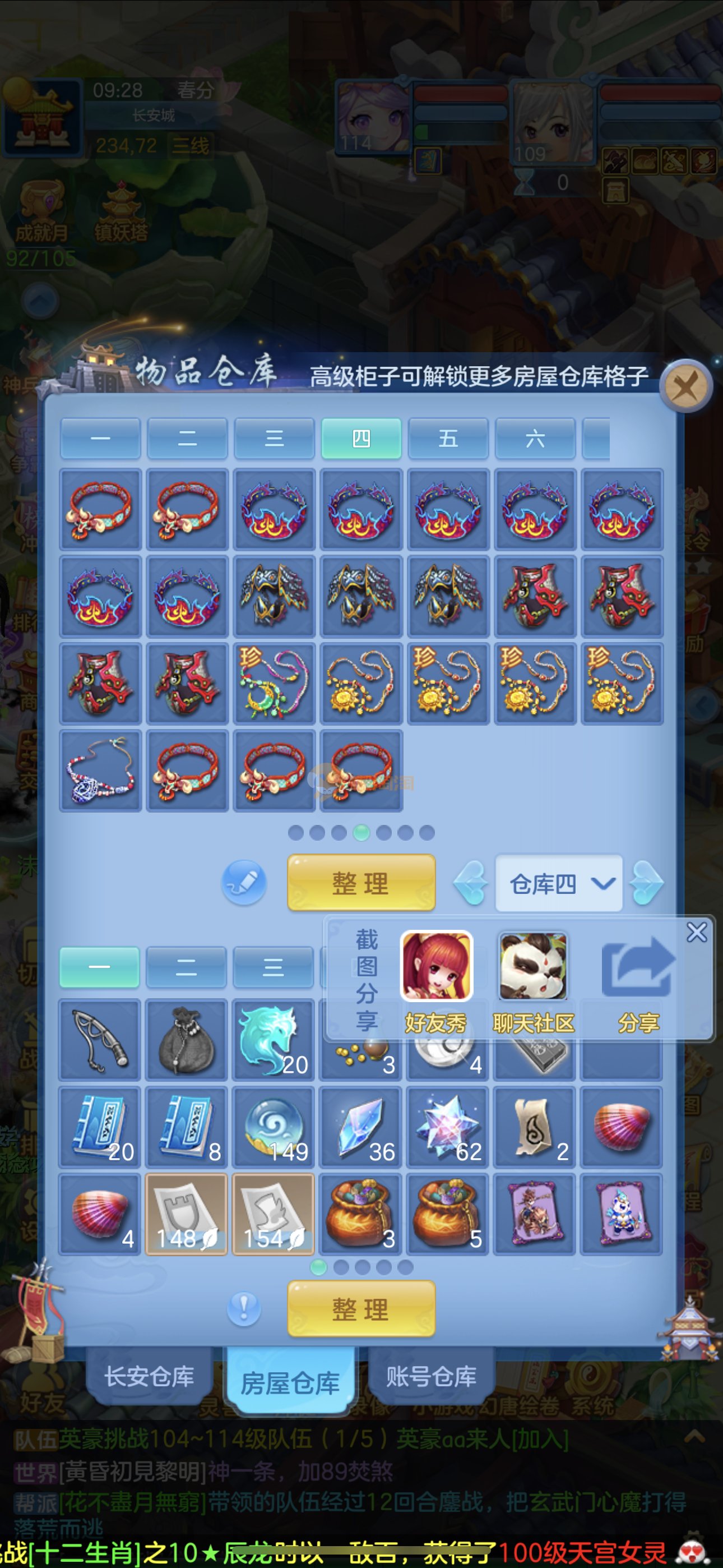Open the 仓库四 dropdown selector
This screenshot has width=723, height=1568.
click(x=558, y=883)
